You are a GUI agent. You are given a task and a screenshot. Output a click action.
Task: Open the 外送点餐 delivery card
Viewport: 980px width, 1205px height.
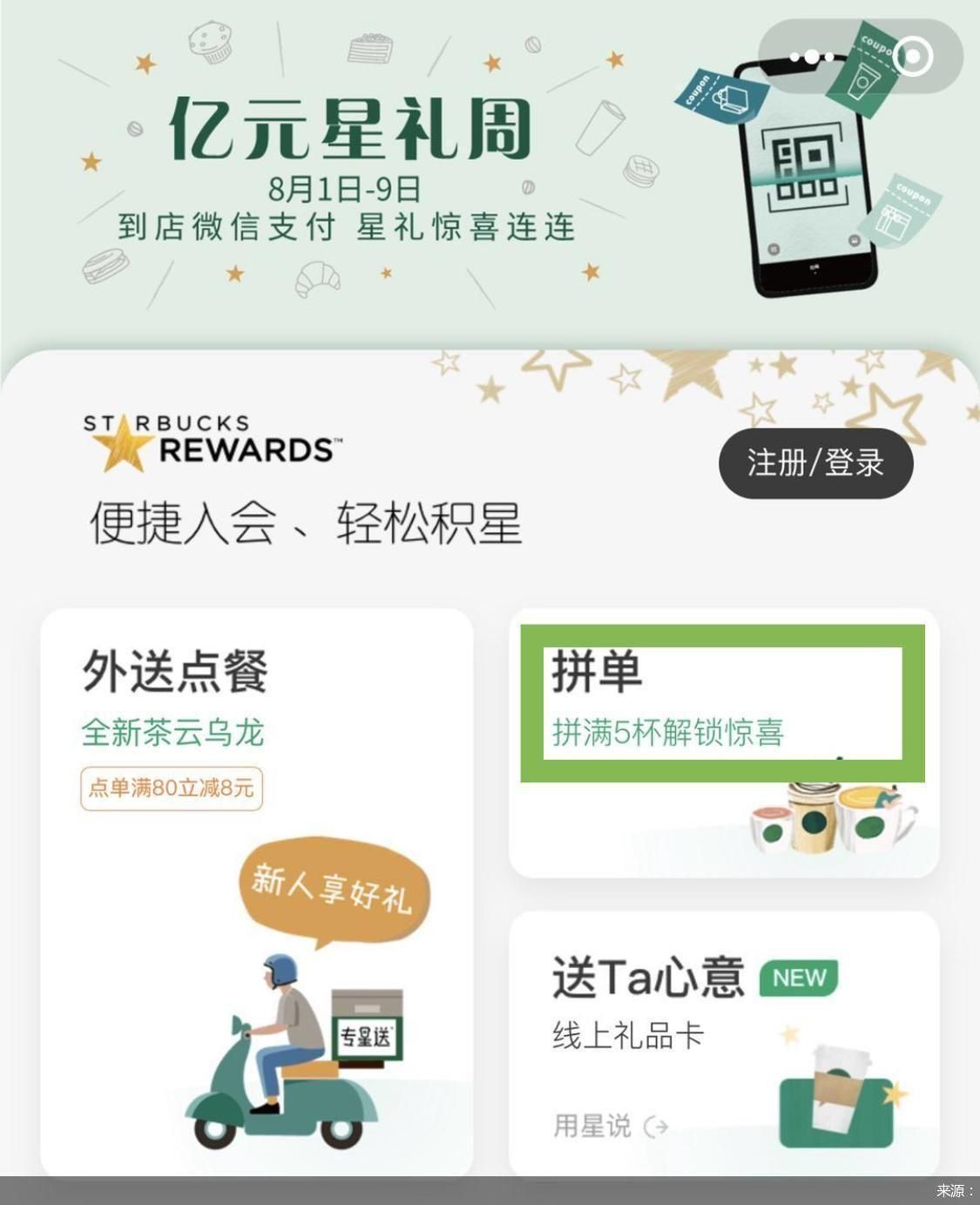(256, 889)
